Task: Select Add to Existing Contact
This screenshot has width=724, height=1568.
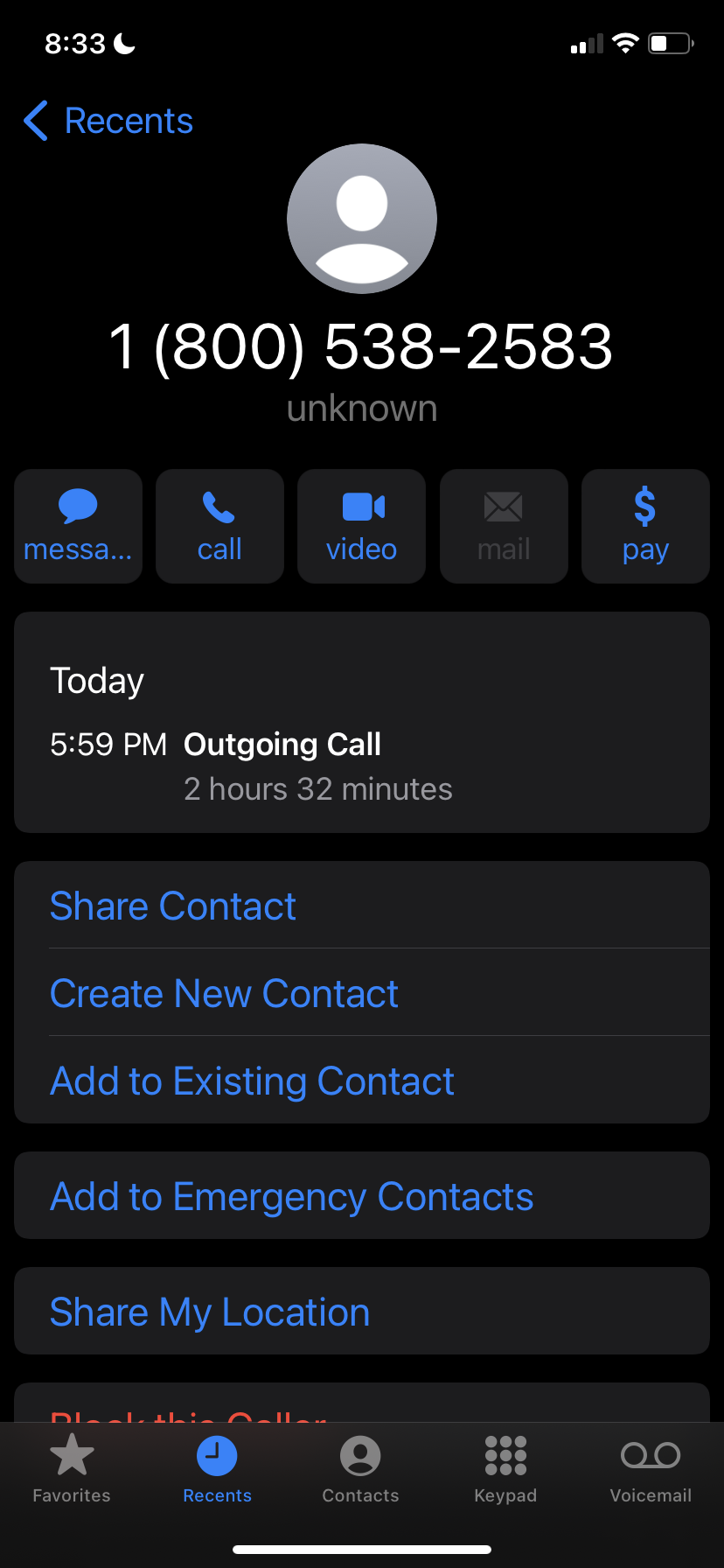Action: [x=362, y=1080]
